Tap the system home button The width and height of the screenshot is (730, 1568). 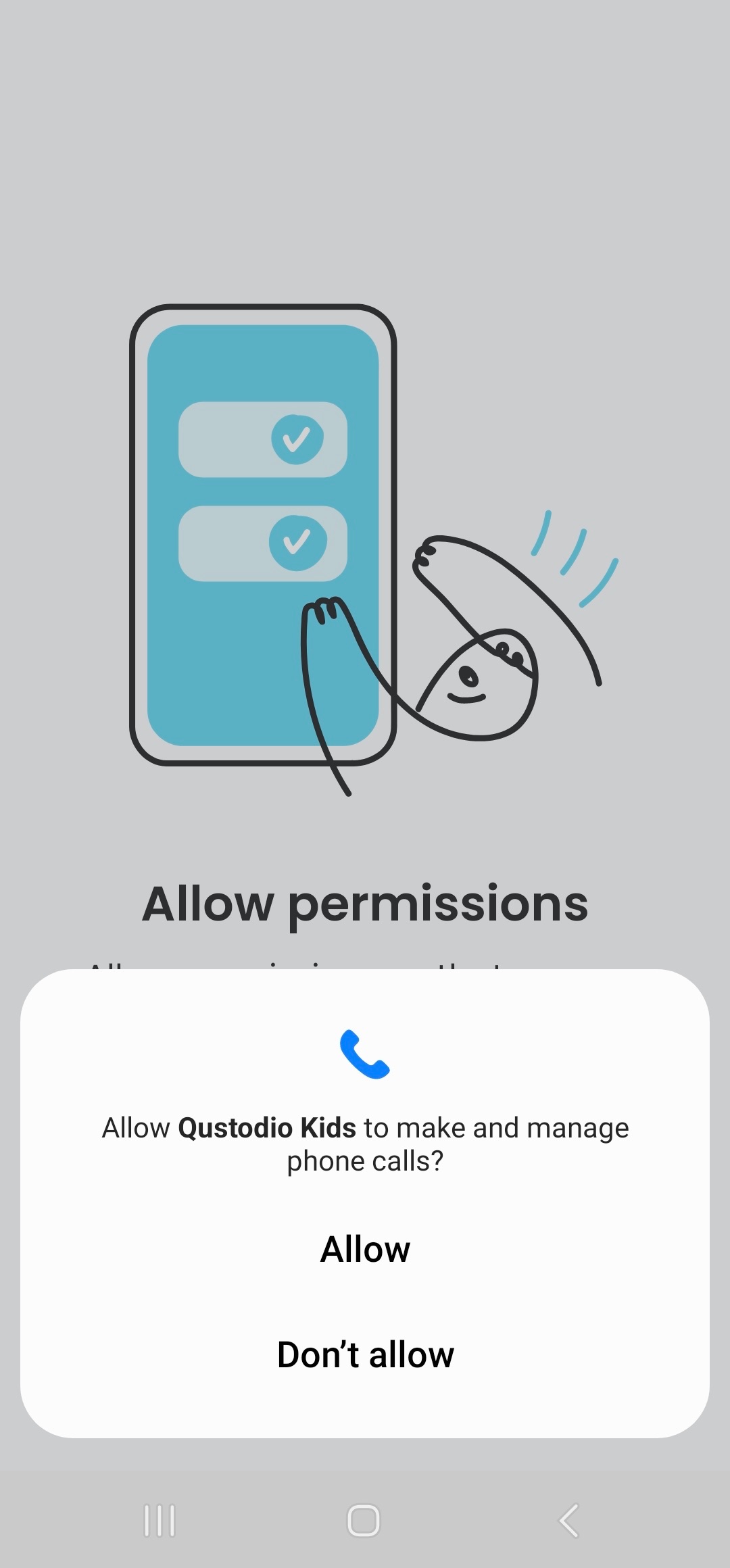[364, 1521]
